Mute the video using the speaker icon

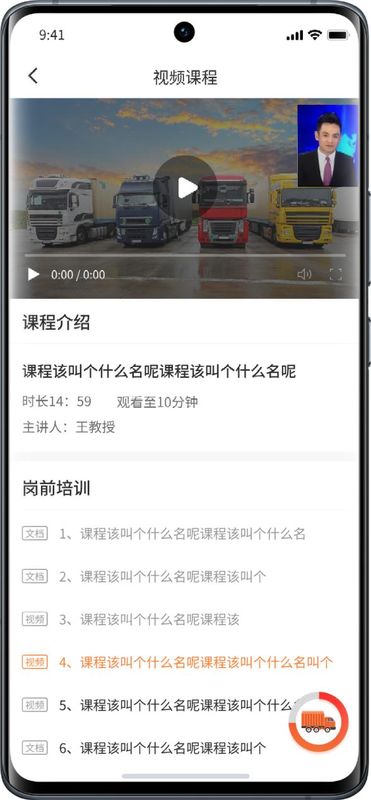pos(304,274)
